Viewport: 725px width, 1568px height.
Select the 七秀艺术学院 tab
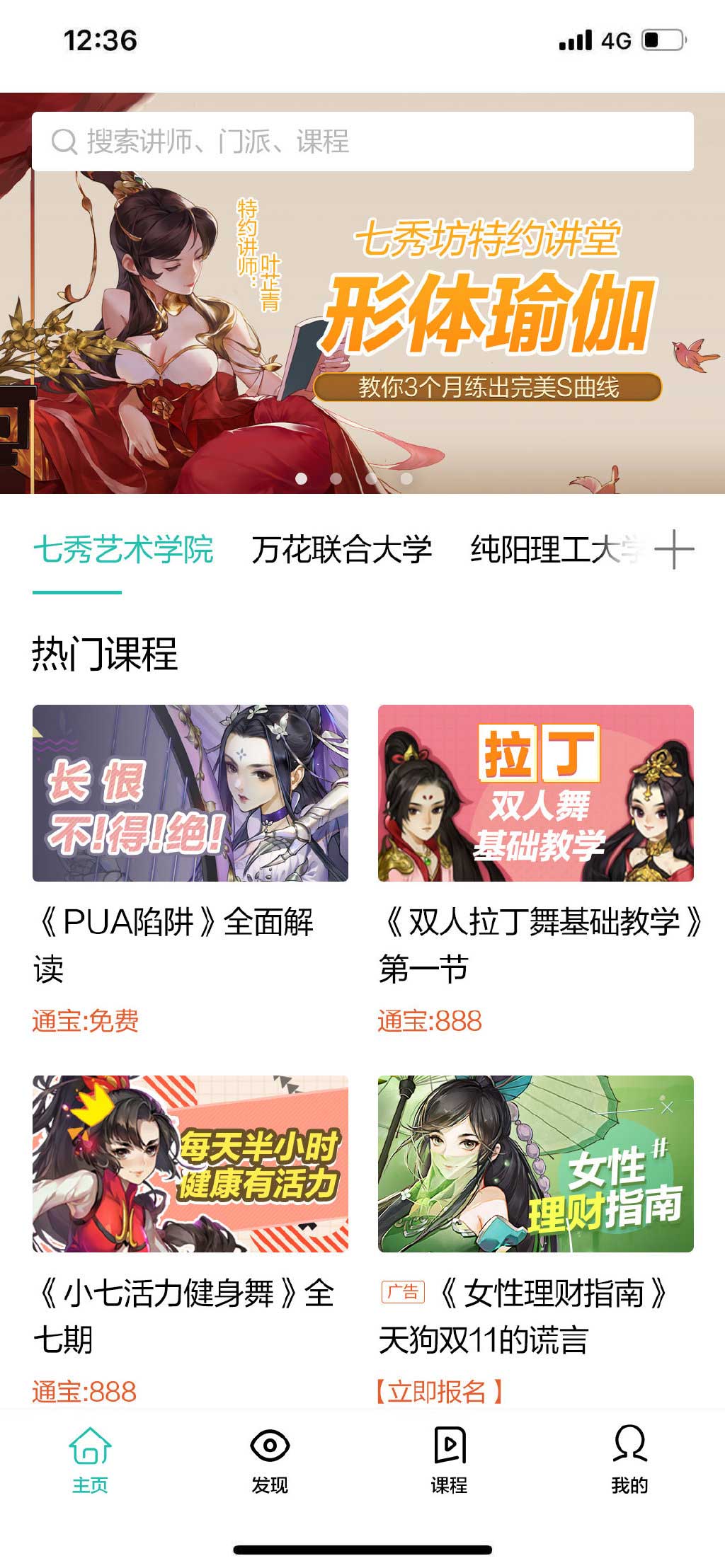point(123,550)
